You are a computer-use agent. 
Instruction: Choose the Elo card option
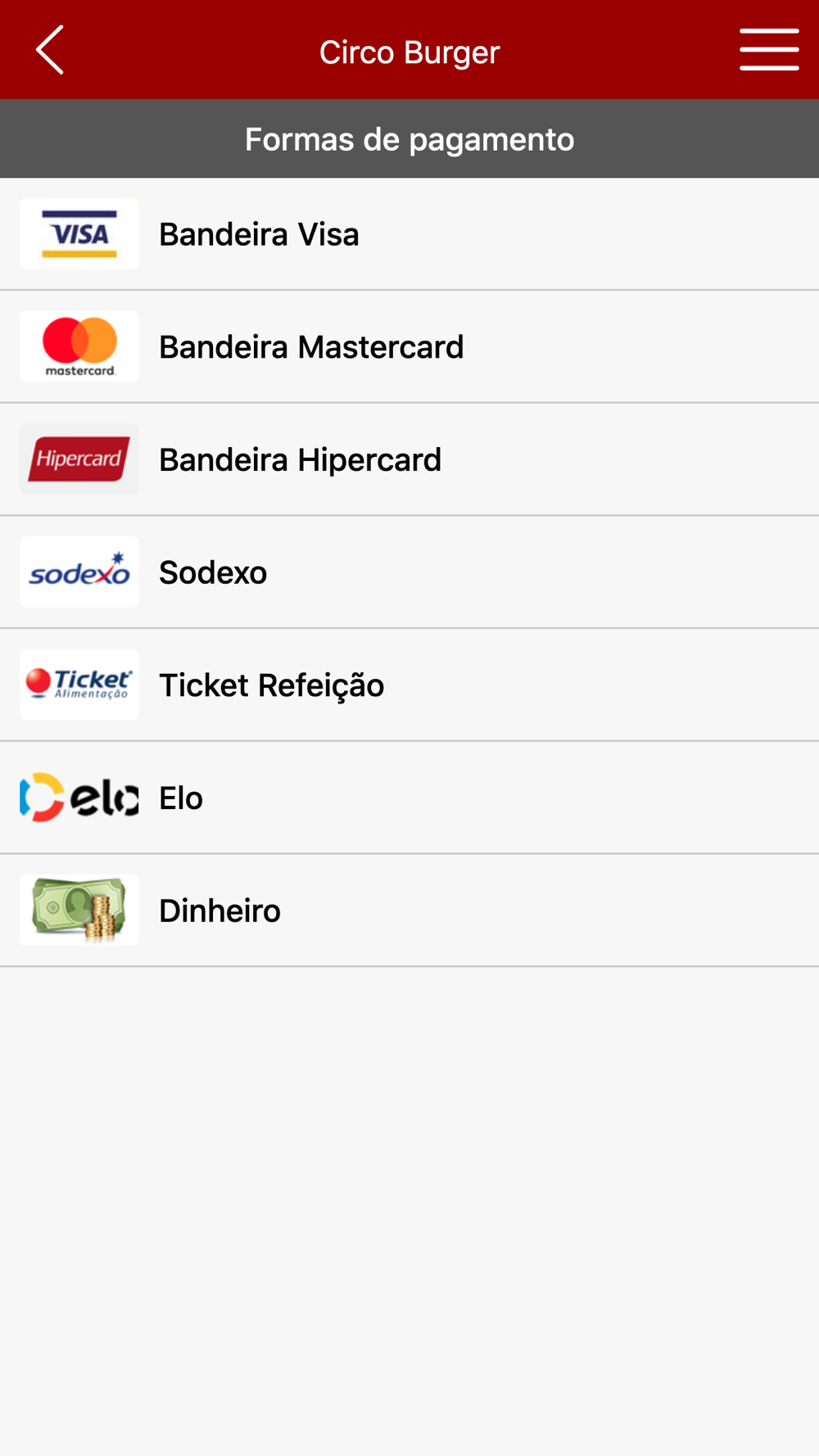click(x=409, y=798)
